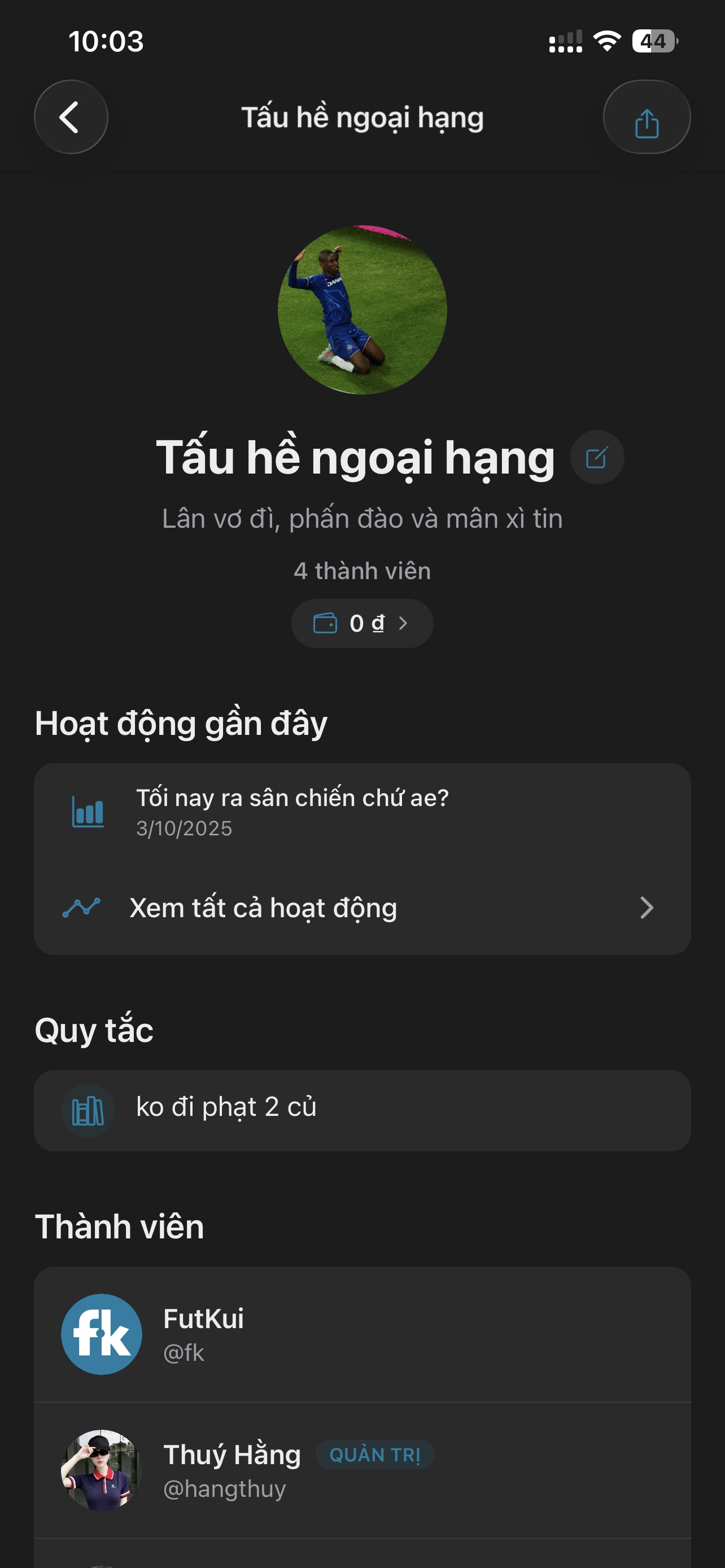Open the group fund wallet 0 đ
This screenshot has width=725, height=1568.
[x=362, y=623]
